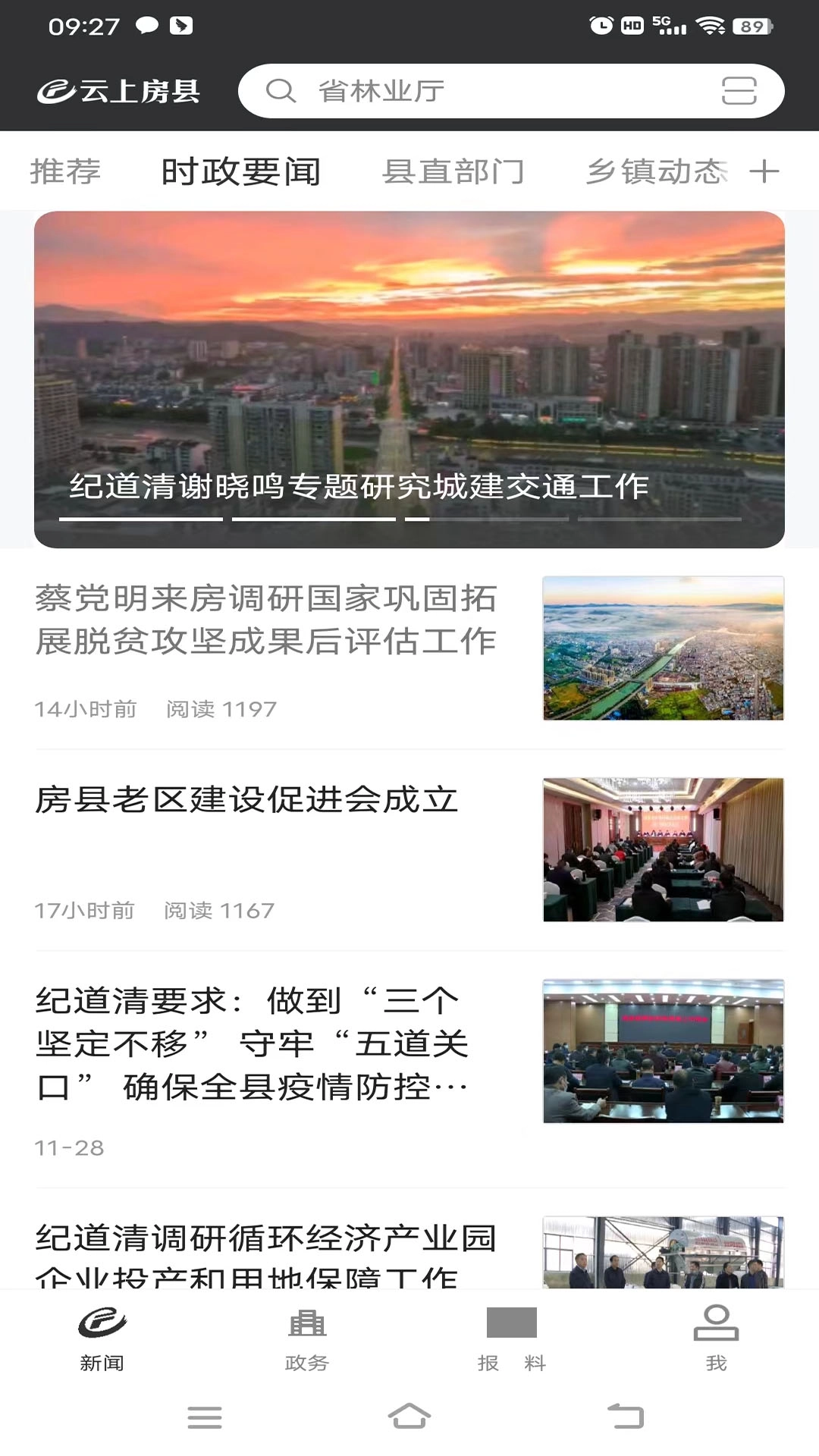The width and height of the screenshot is (819, 1456).
Task: Tap the carousel page indicator bars
Action: (x=402, y=519)
